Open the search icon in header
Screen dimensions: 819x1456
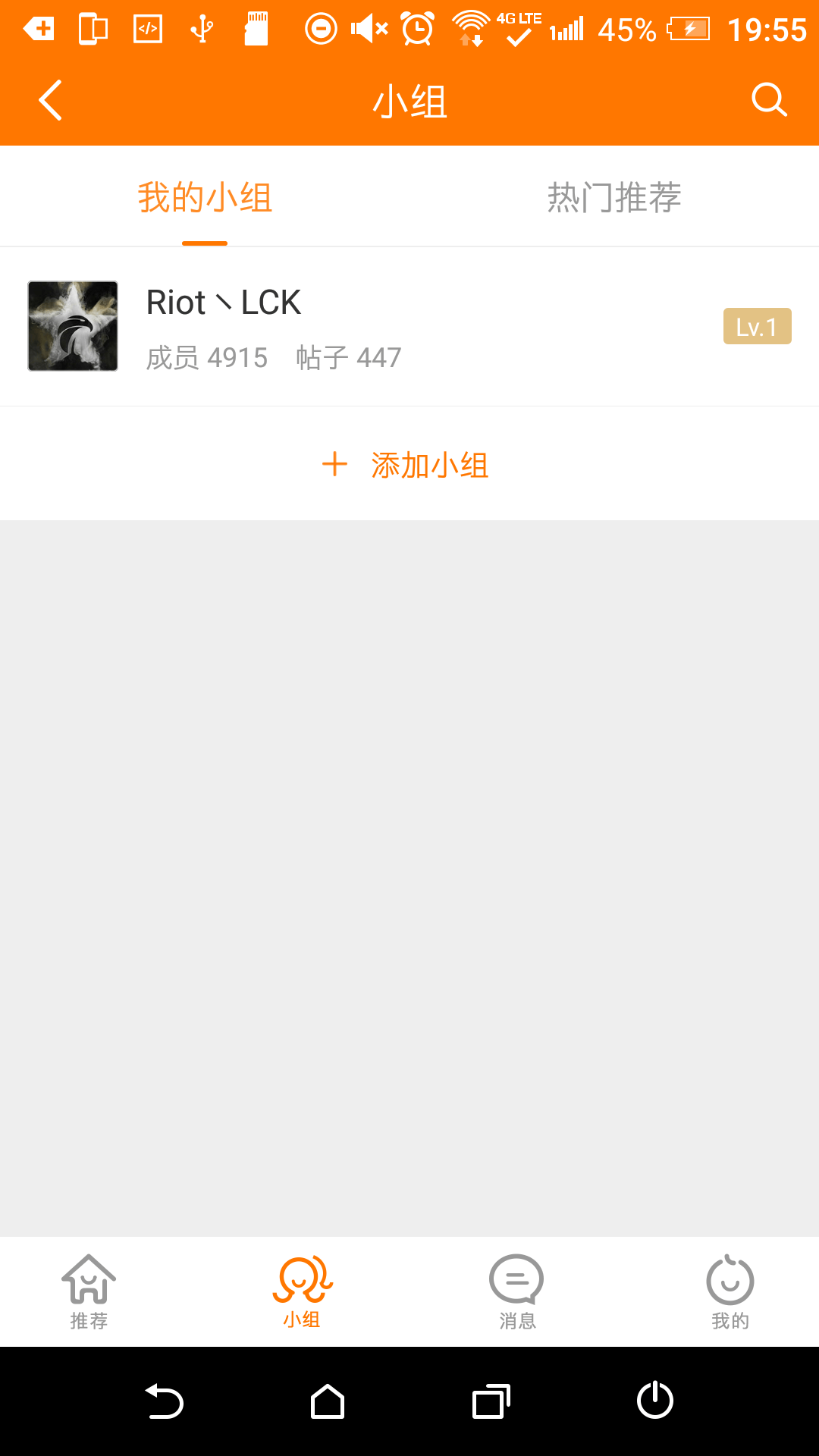tap(769, 100)
